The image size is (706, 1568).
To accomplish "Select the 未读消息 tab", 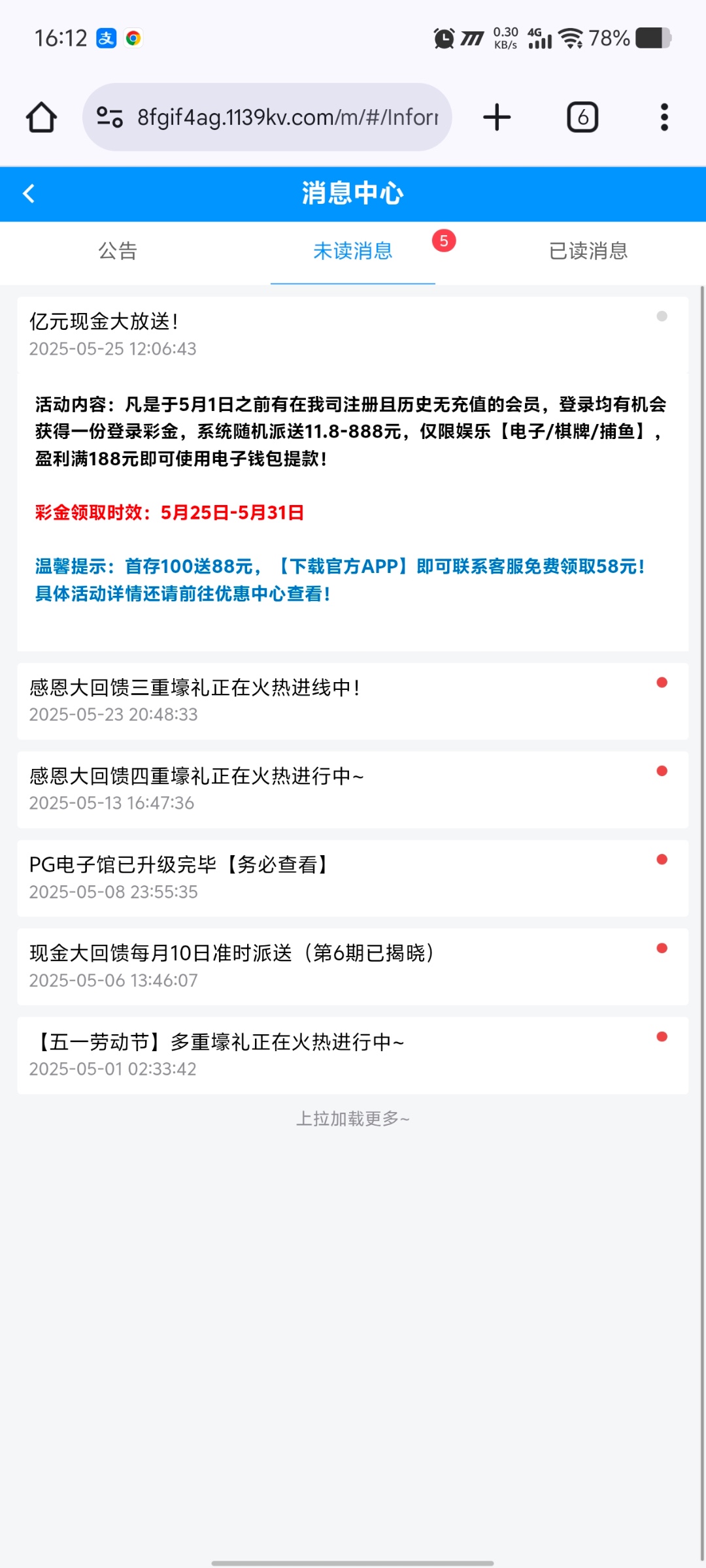I will point(353,251).
